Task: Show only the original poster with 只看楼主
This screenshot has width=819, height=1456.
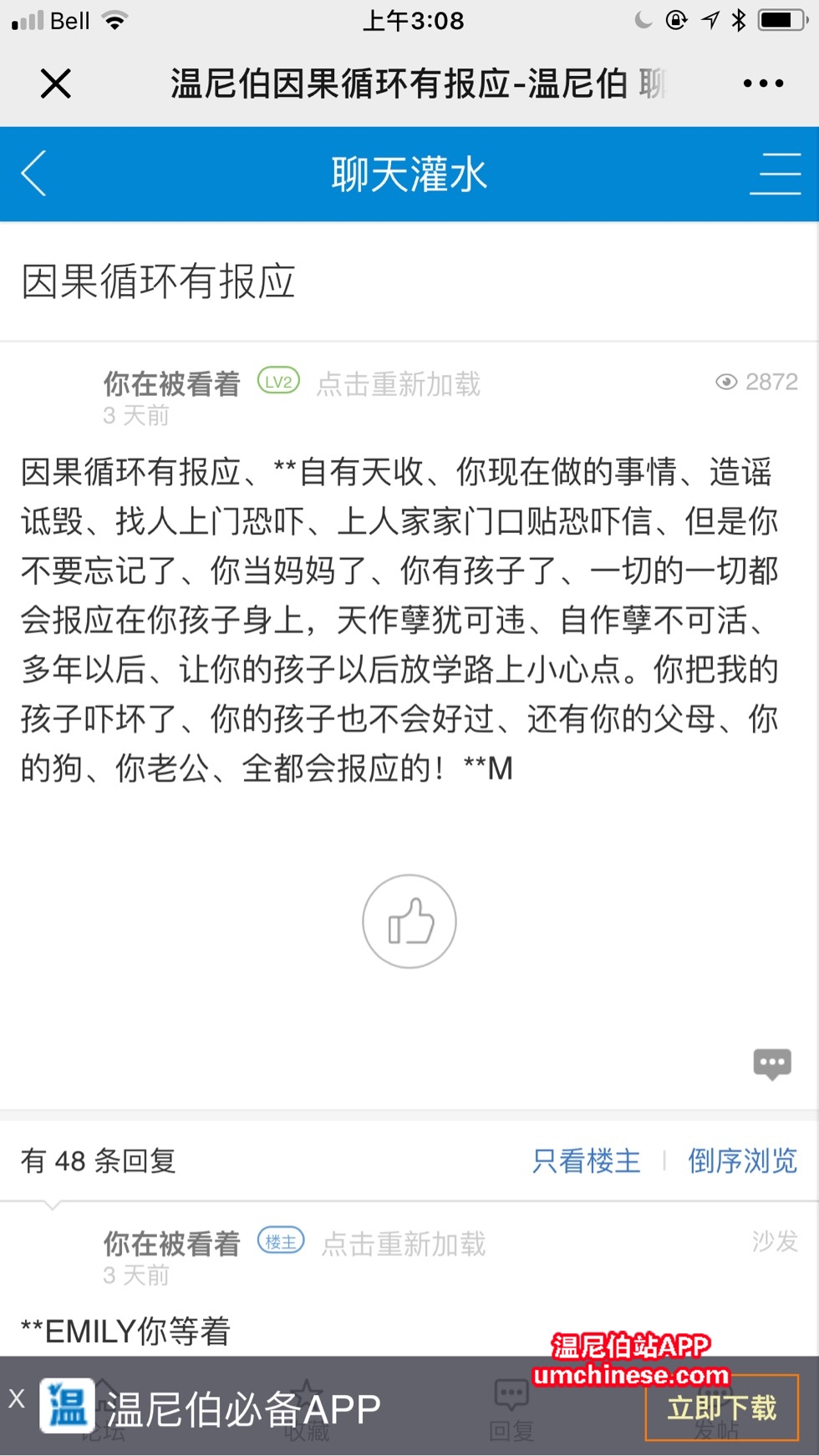Action: [586, 1160]
